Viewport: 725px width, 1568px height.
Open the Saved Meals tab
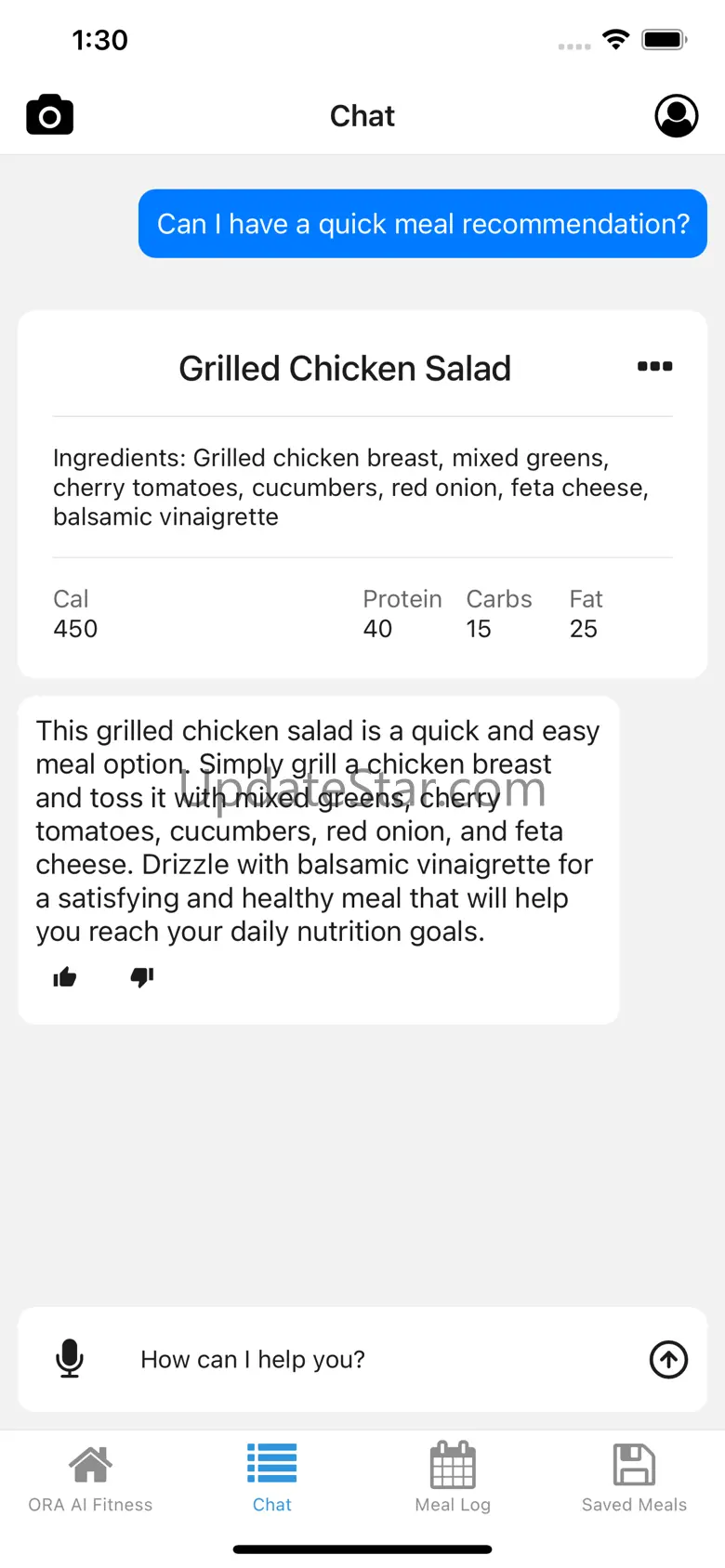click(634, 1479)
